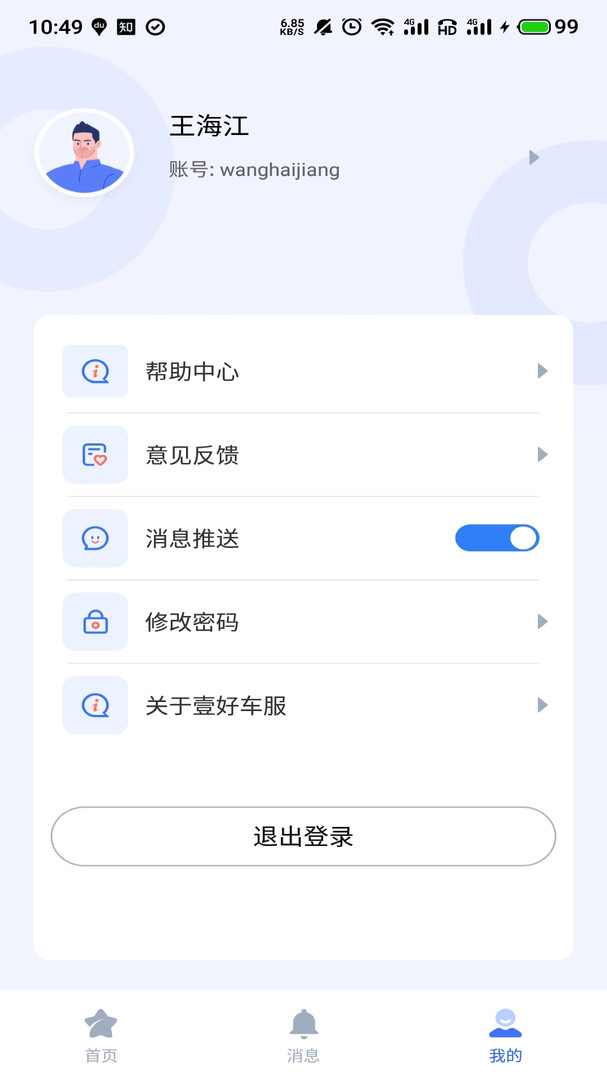Switch to the 首页 tab
Viewport: 607px width, 1080px height.
tap(101, 1035)
